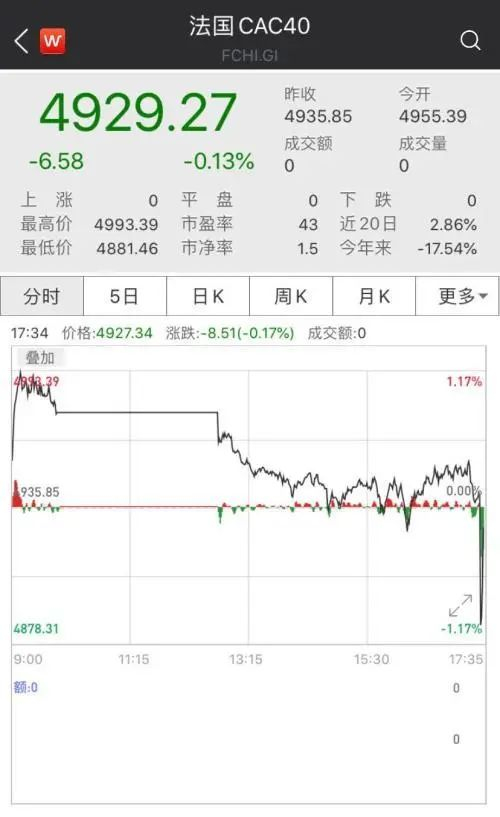Tap the red W logo icon

point(53,41)
